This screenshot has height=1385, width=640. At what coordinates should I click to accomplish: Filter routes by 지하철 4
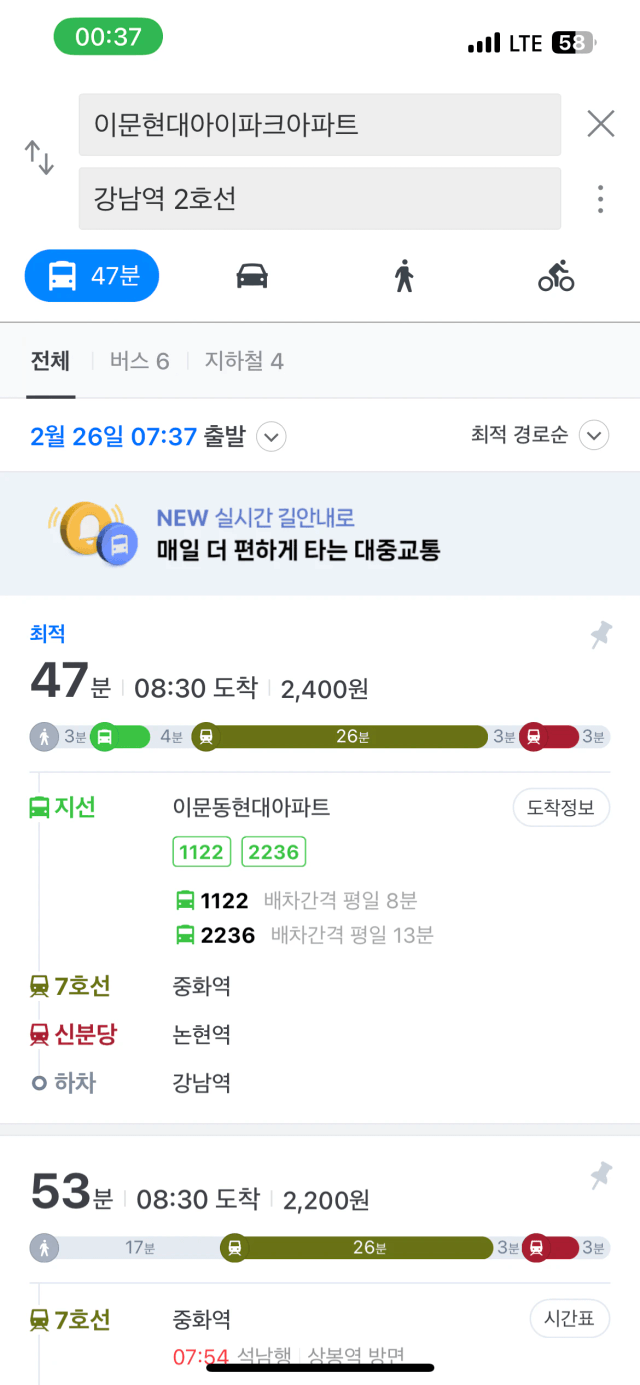(x=244, y=361)
